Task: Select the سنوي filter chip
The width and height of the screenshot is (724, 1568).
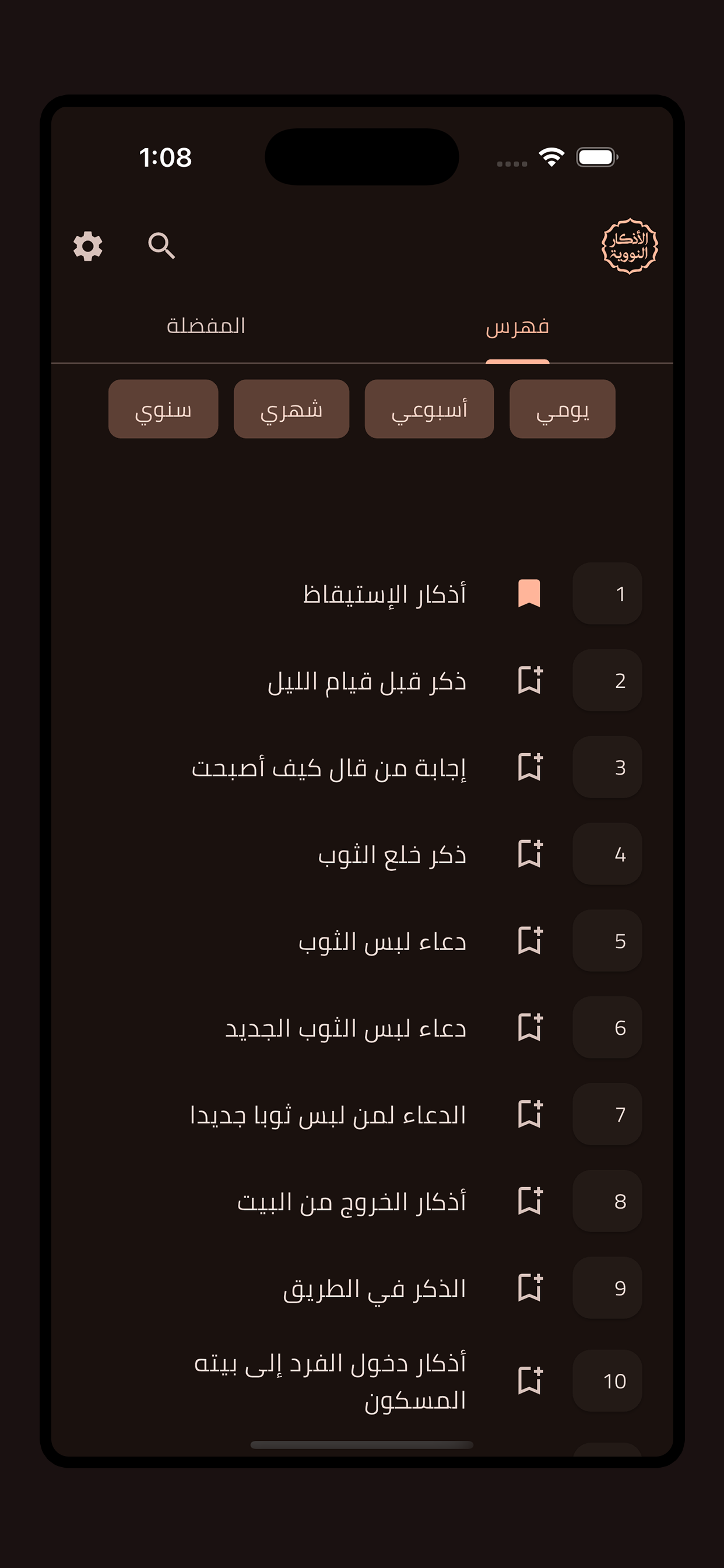Action: tap(163, 410)
